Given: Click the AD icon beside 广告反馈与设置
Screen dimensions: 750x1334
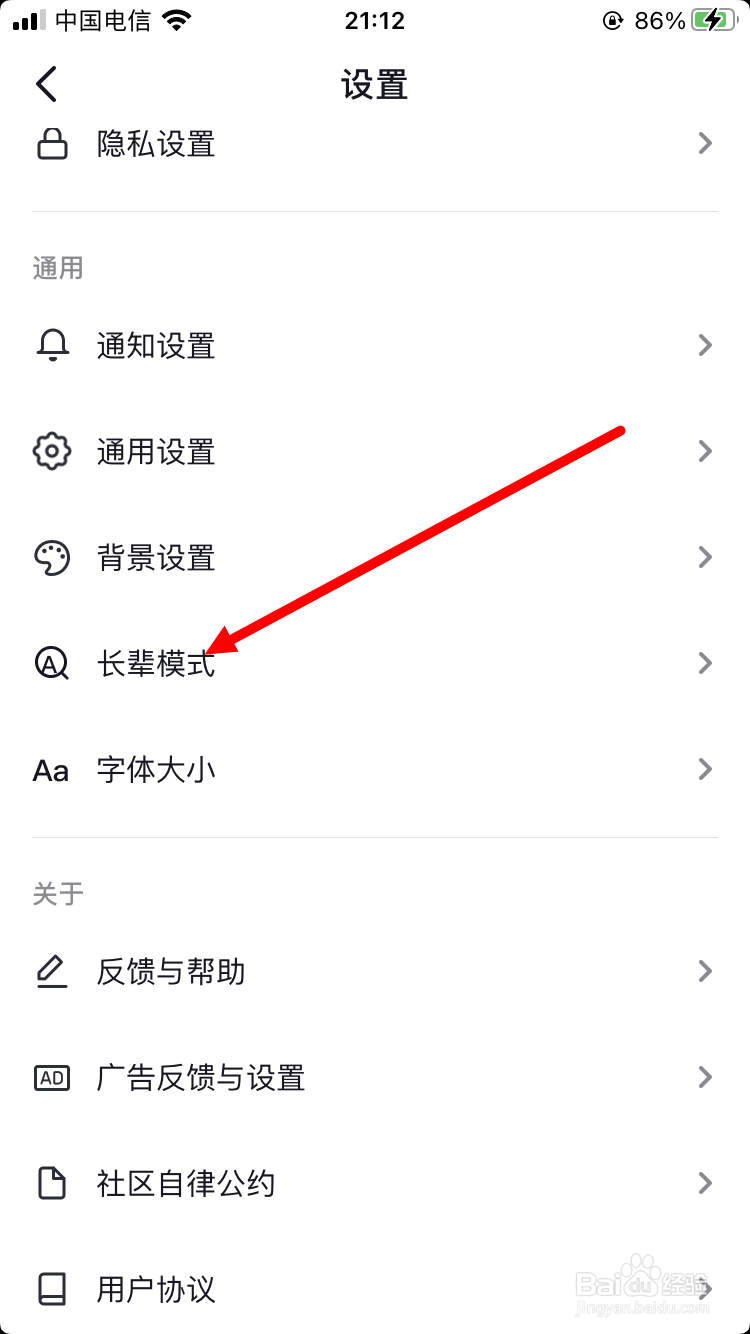Looking at the screenshot, I should 52,1077.
